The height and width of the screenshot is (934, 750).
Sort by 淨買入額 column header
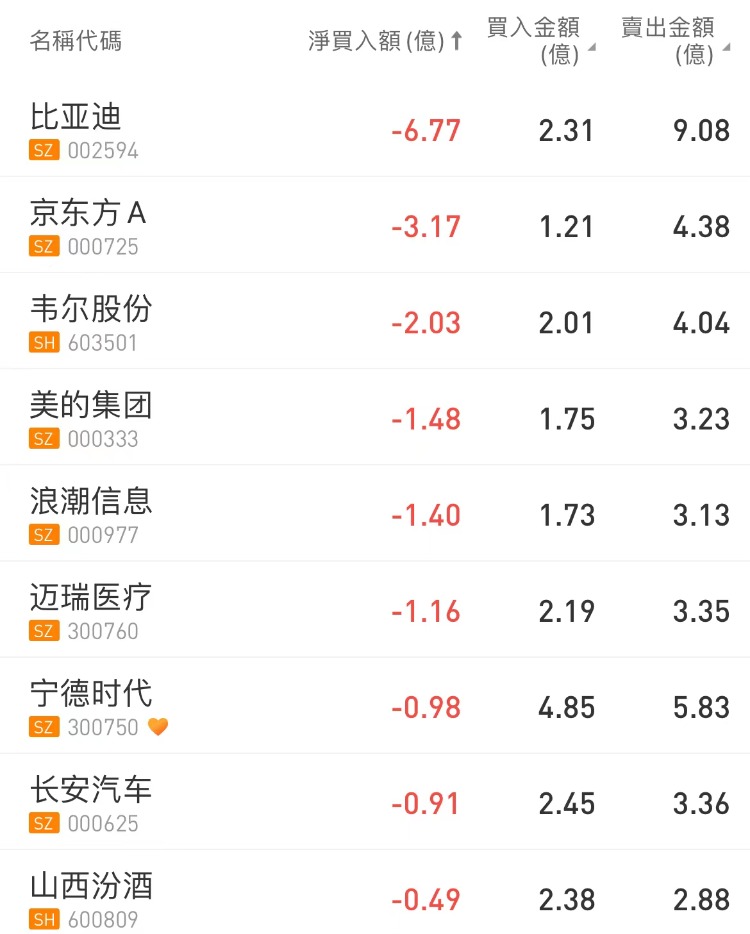pos(385,41)
